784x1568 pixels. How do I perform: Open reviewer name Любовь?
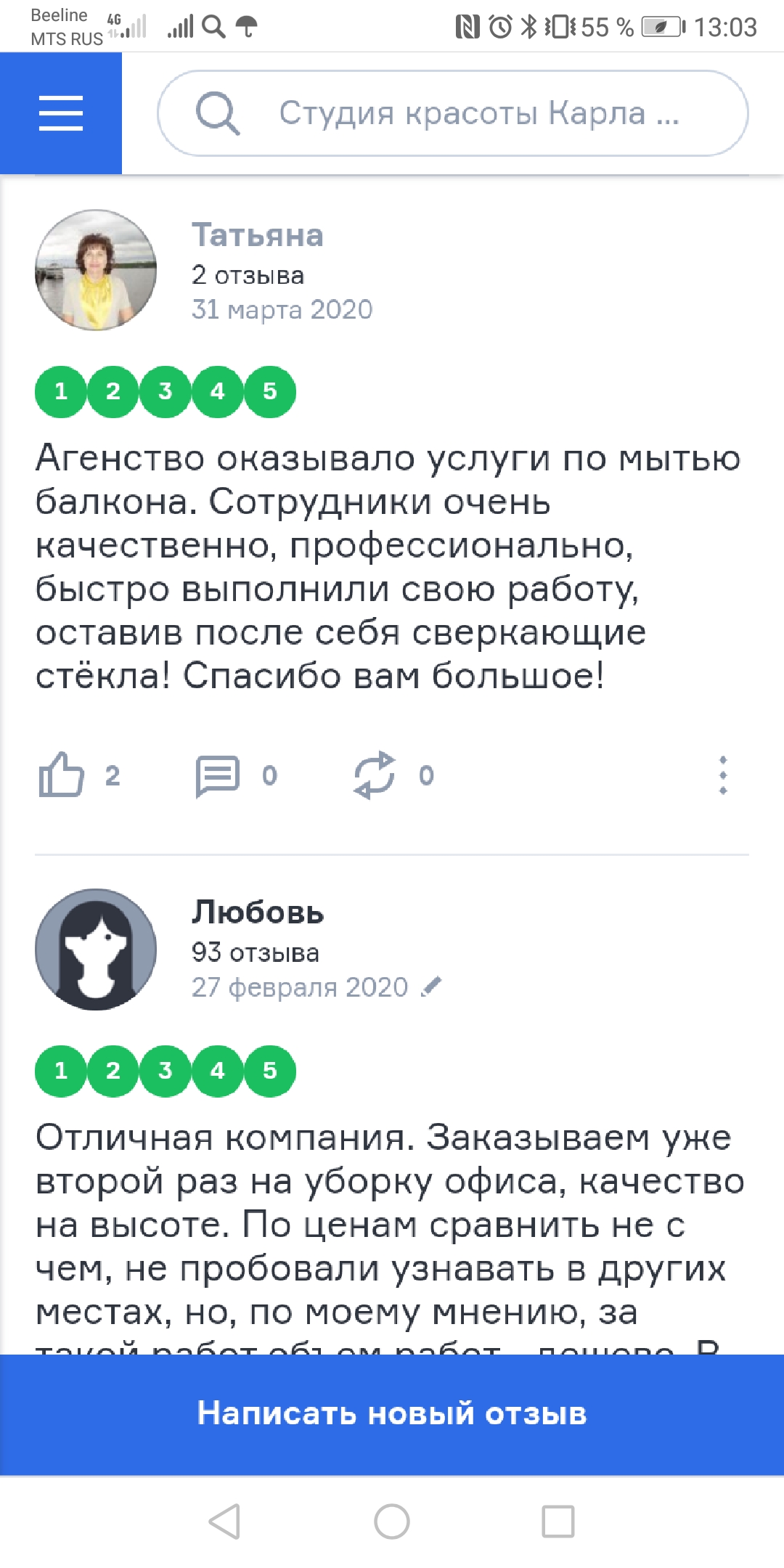point(258,912)
